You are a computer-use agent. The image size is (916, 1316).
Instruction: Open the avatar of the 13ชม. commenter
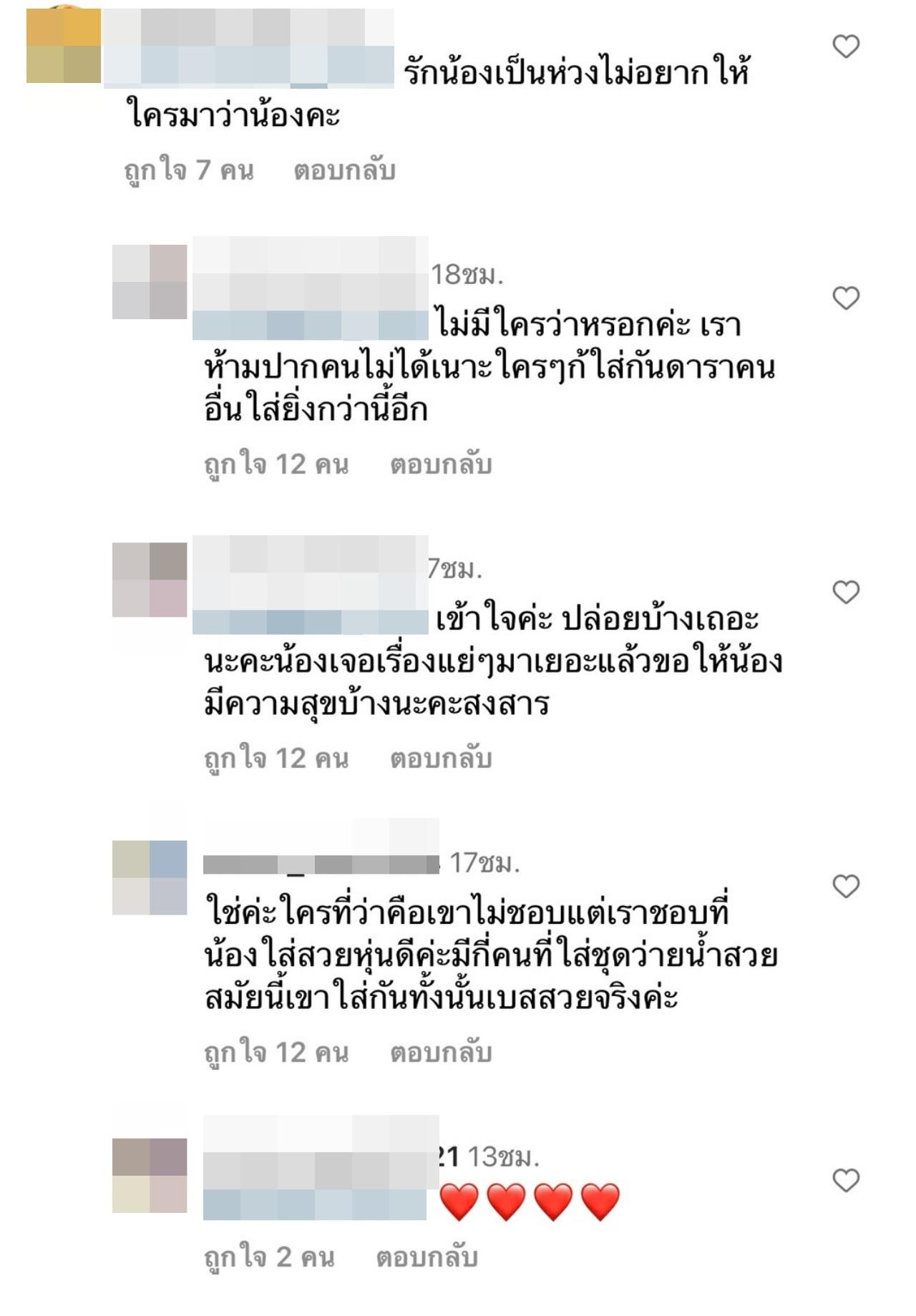click(150, 1175)
